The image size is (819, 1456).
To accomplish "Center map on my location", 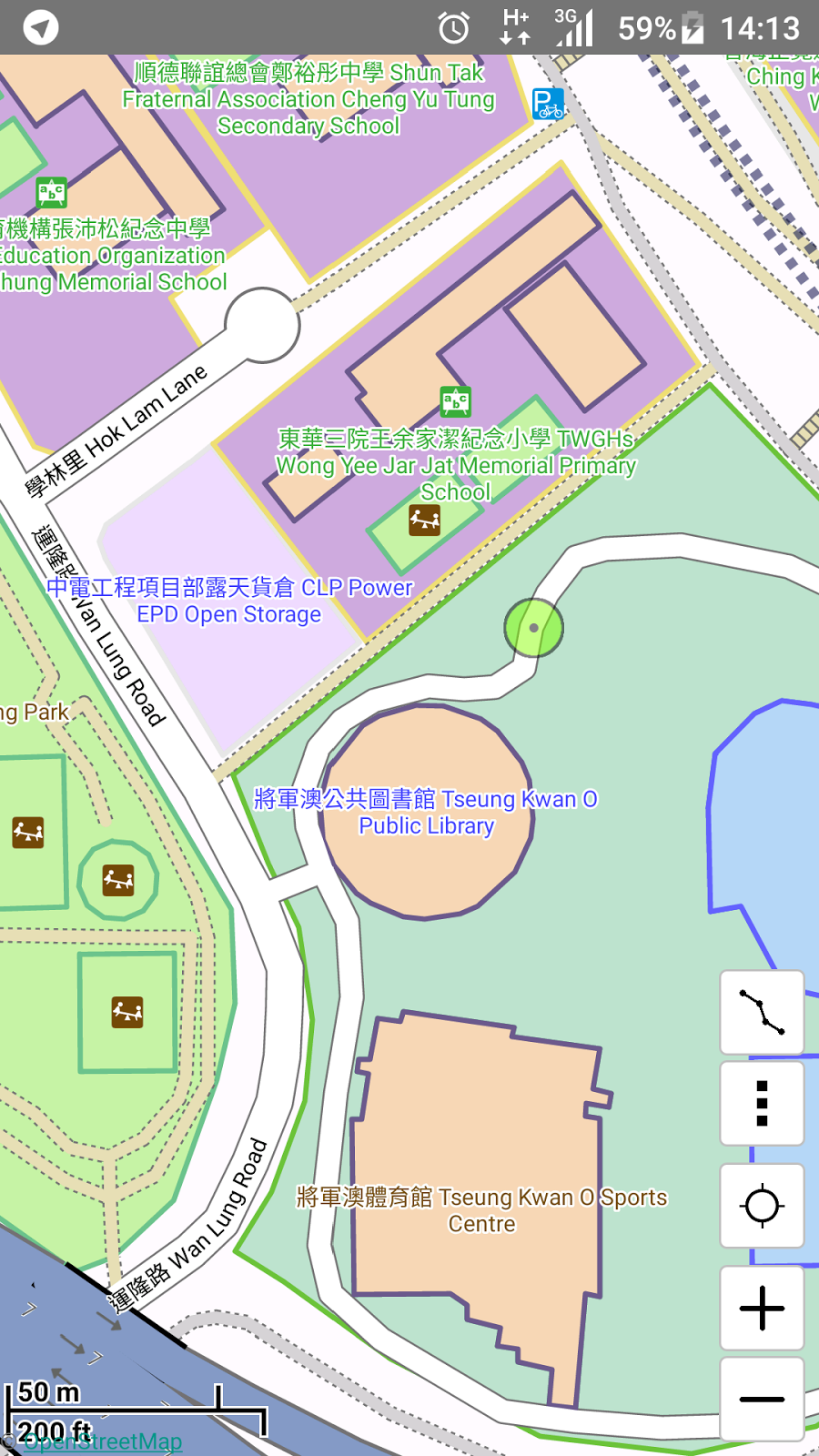I will tap(762, 1206).
